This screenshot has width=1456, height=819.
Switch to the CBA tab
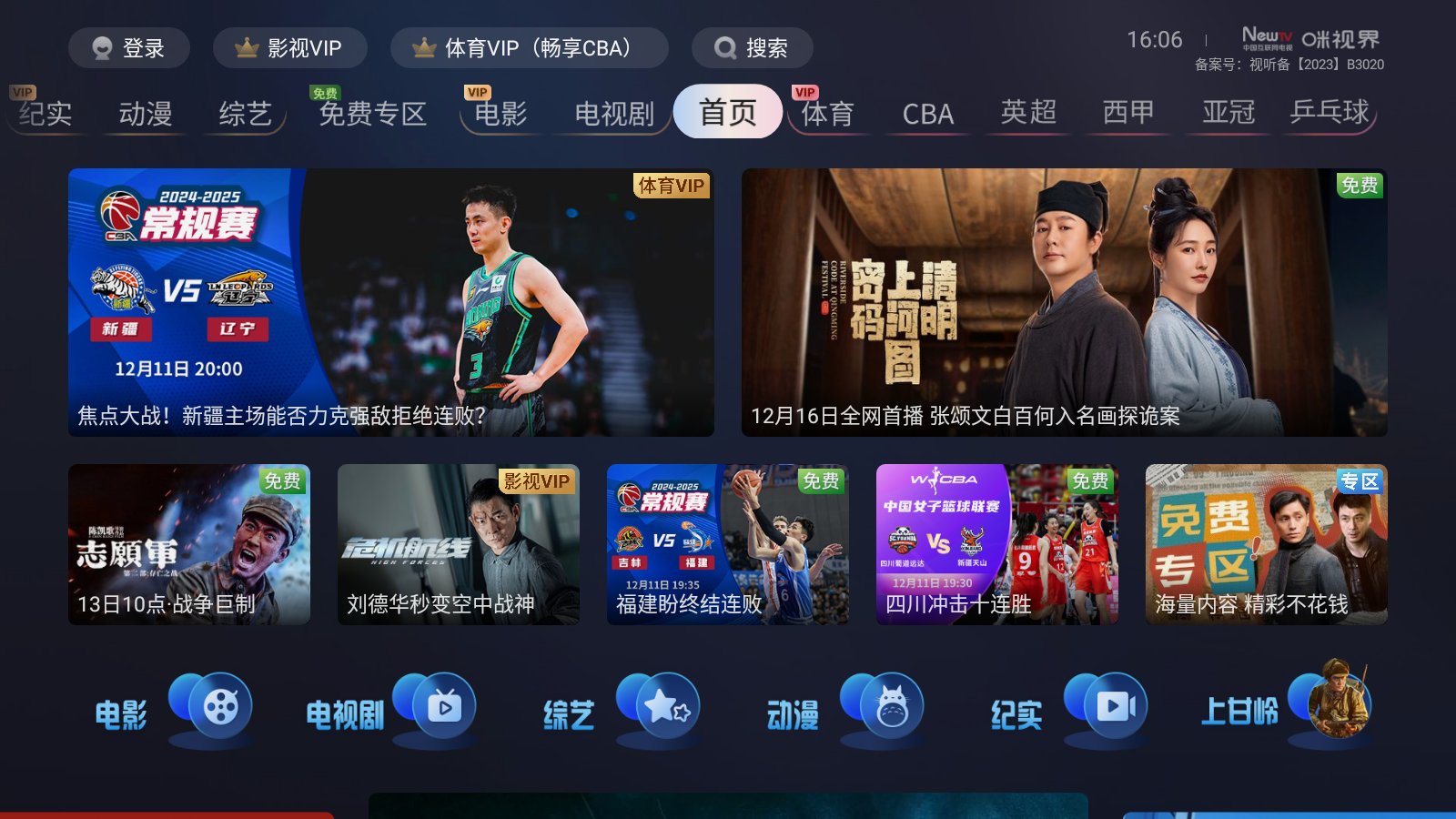(x=927, y=114)
